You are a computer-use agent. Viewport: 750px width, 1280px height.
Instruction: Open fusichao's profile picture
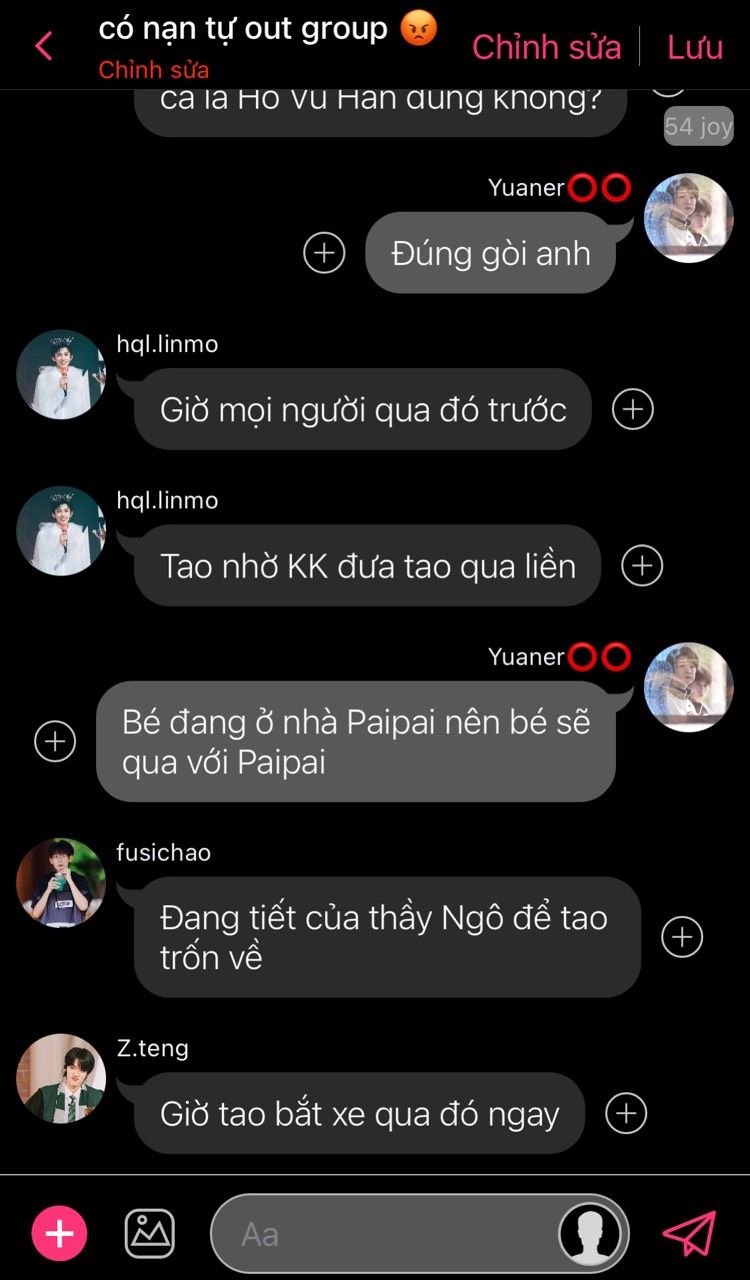tap(61, 883)
